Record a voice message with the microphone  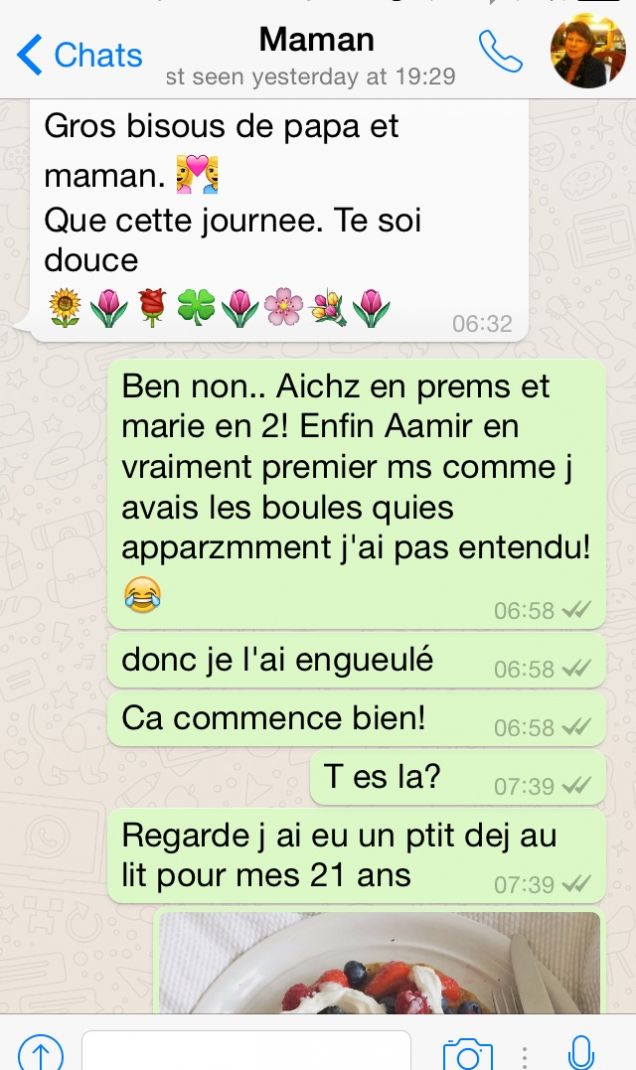point(580,1052)
